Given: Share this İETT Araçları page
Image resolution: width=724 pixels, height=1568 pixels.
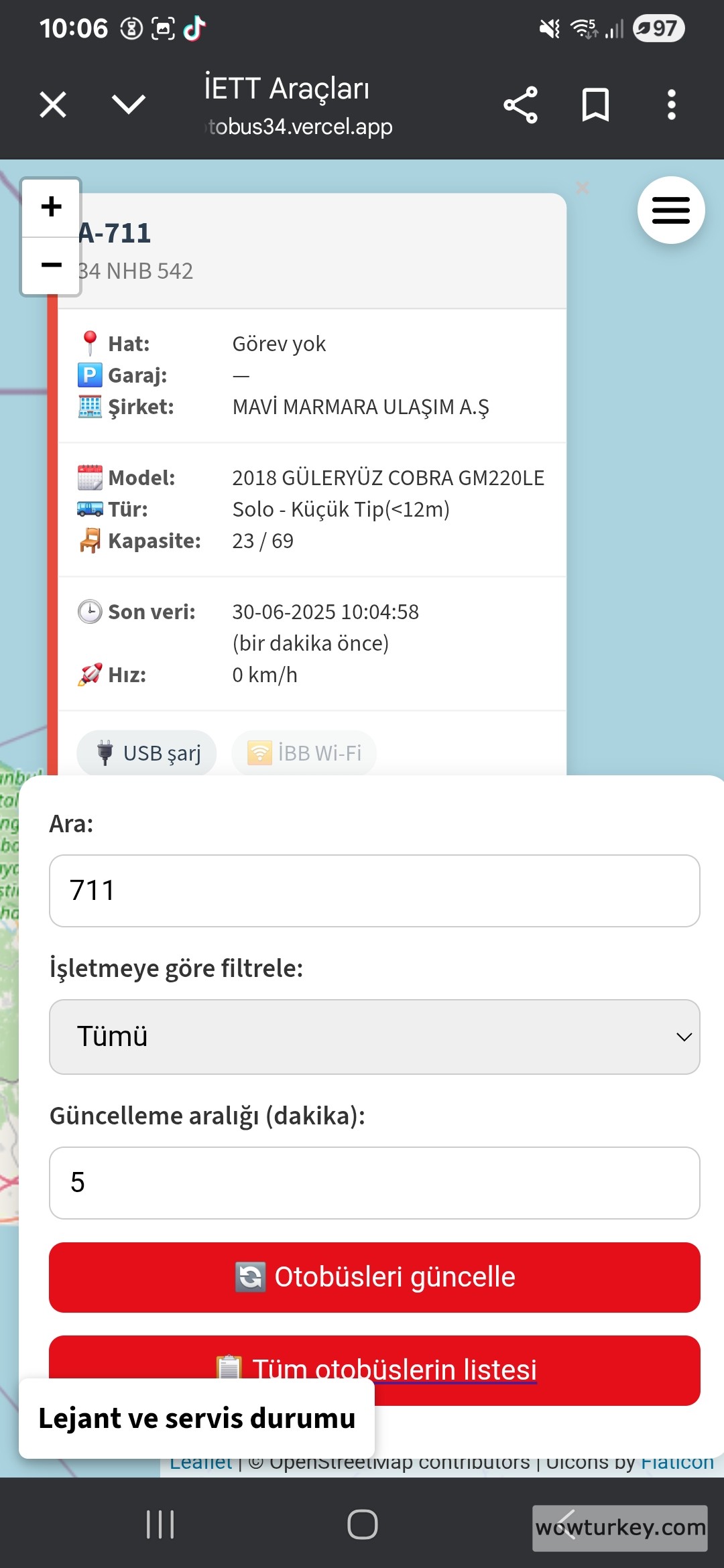Looking at the screenshot, I should click(520, 105).
